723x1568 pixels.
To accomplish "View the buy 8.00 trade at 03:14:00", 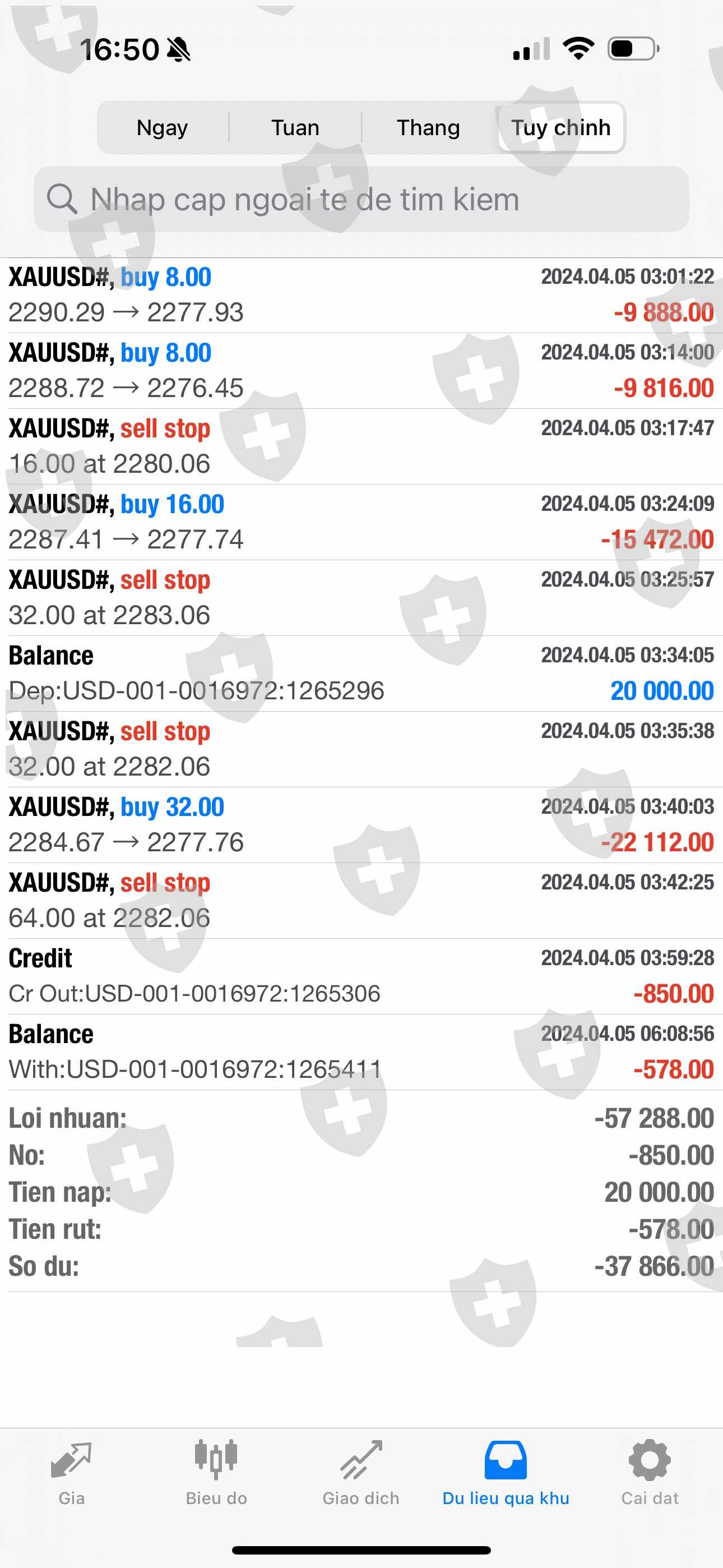I will click(x=361, y=371).
